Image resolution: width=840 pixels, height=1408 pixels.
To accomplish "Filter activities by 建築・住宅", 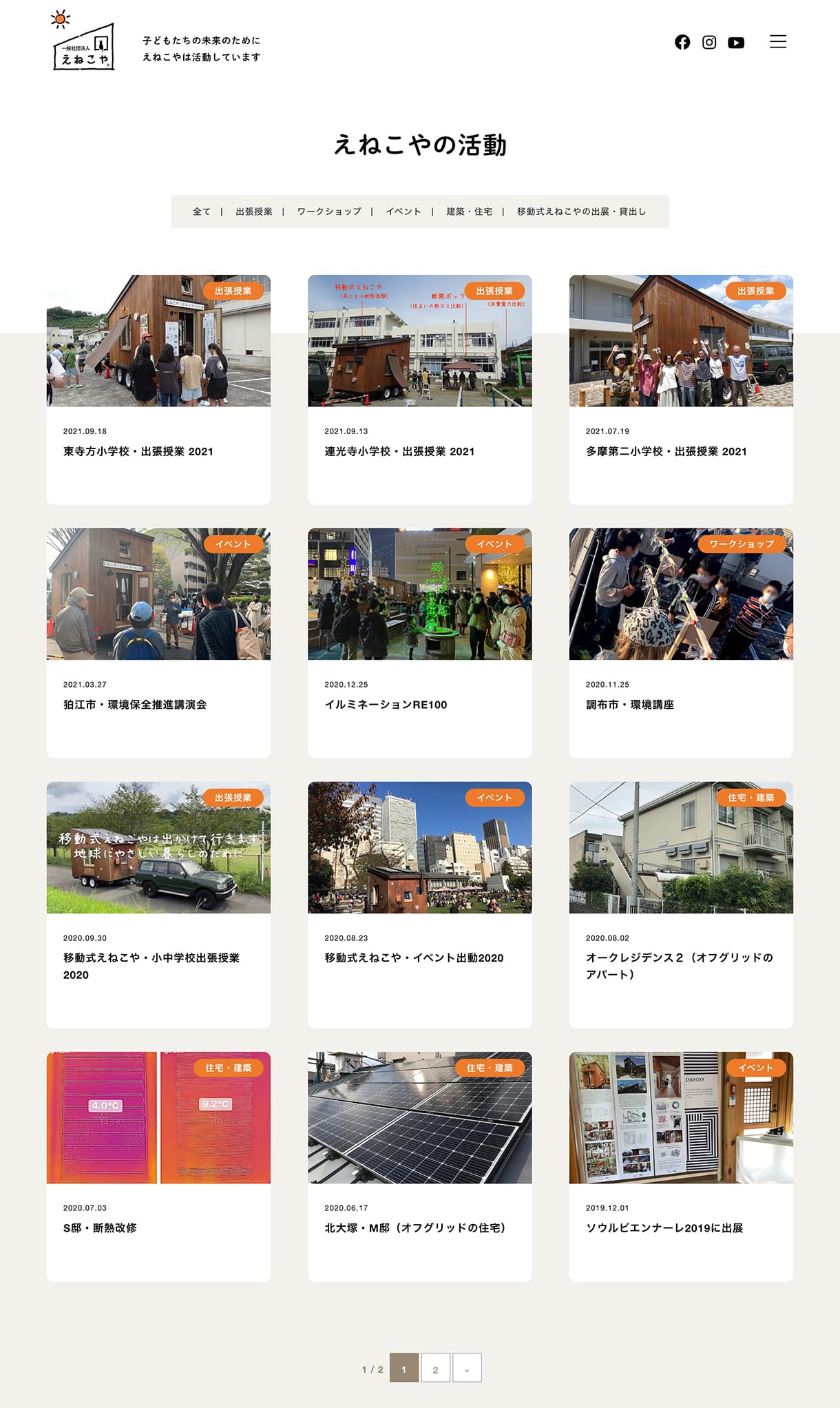I will click(470, 211).
